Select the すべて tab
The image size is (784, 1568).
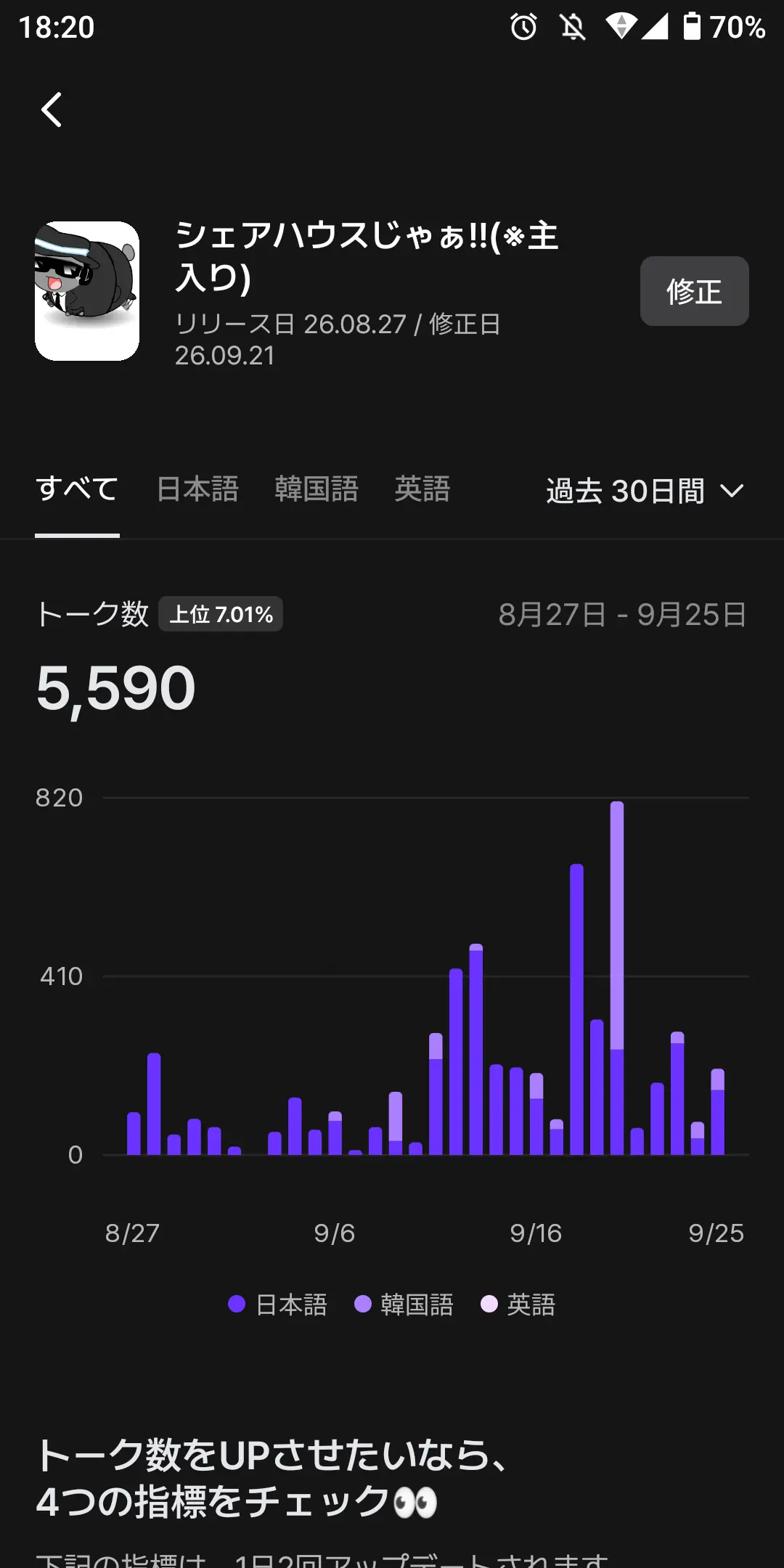[77, 489]
